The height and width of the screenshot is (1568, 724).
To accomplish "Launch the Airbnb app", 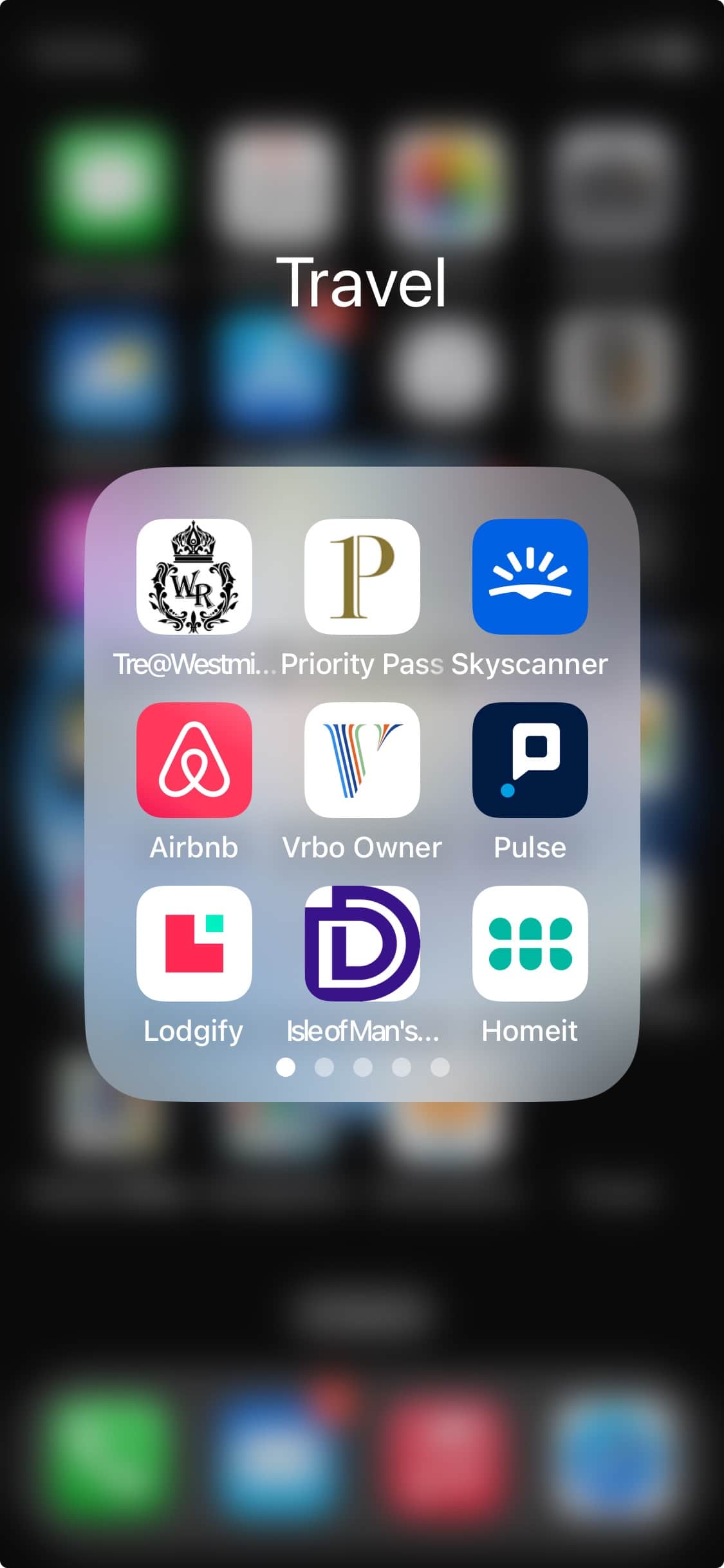I will click(x=194, y=760).
